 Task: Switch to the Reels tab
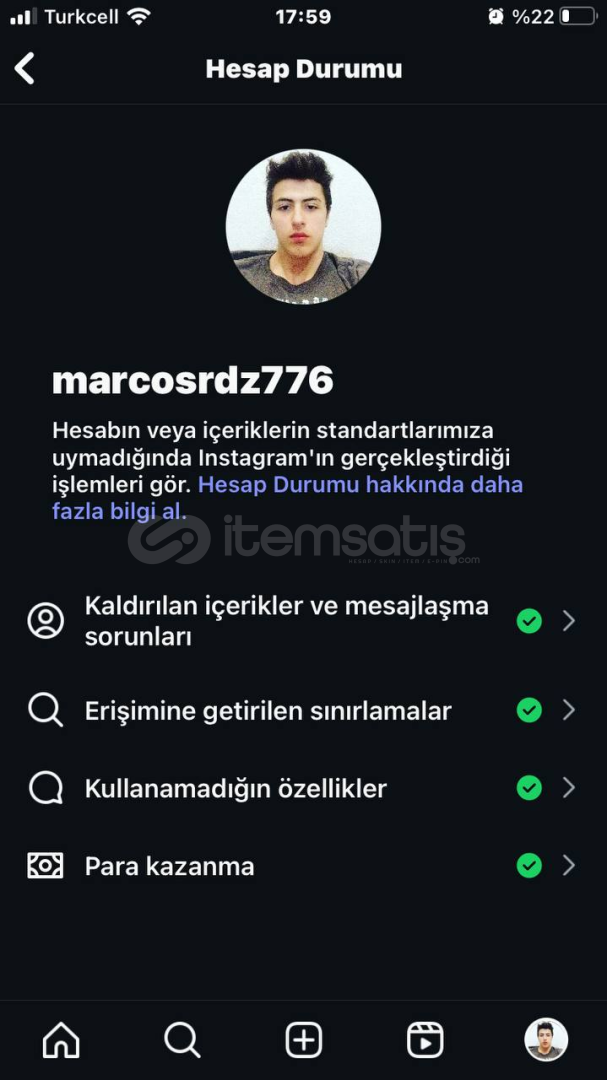click(425, 1040)
